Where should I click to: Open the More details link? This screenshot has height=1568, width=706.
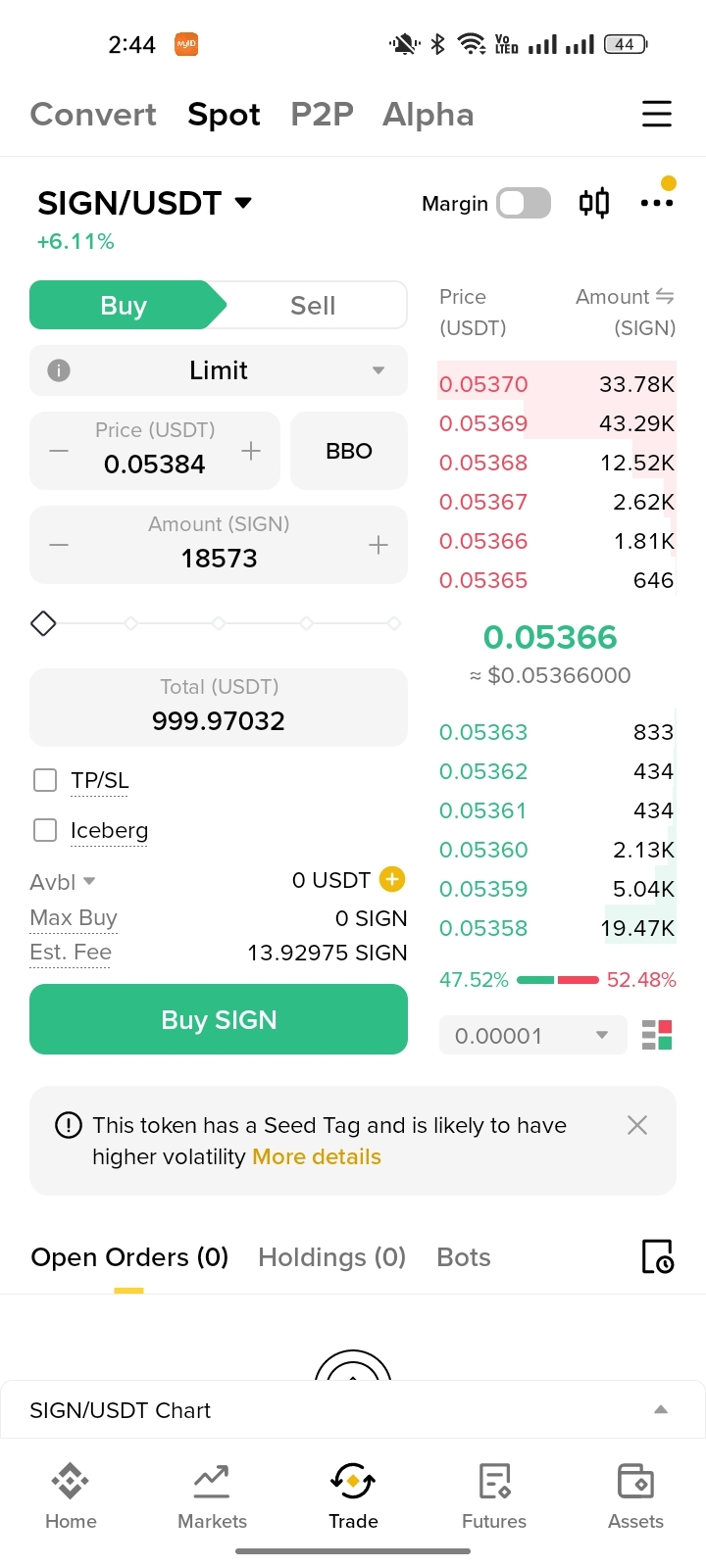[x=317, y=1156]
